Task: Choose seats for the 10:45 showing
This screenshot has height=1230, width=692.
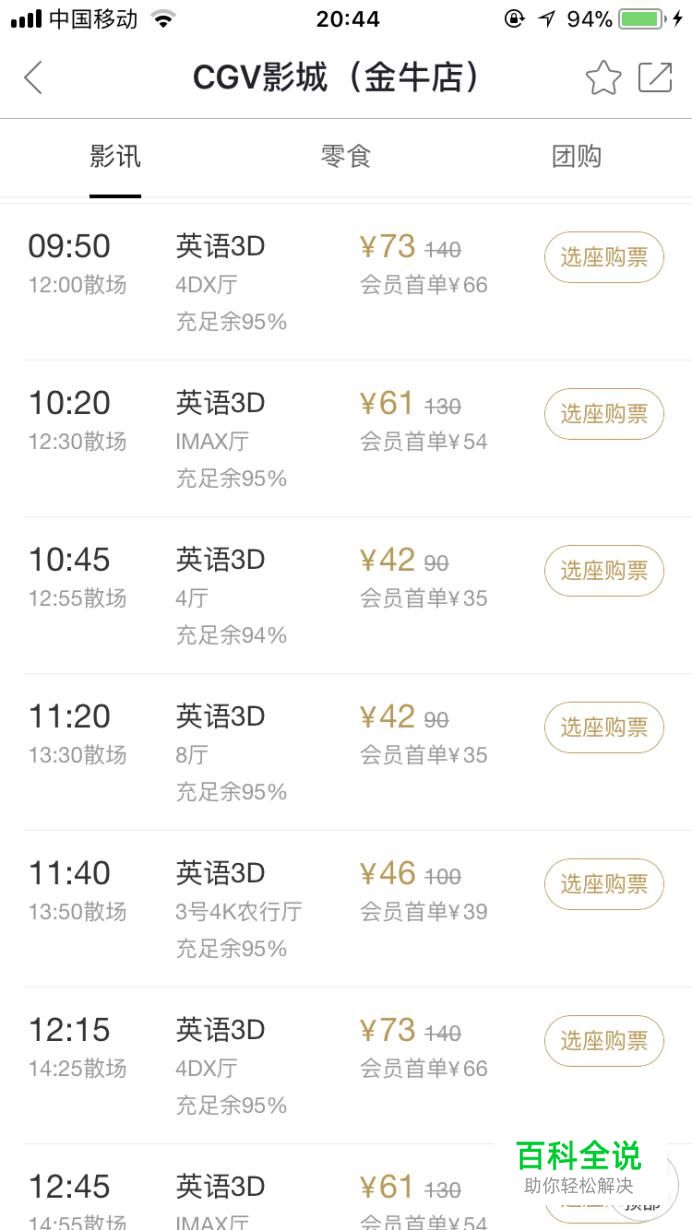Action: pos(604,571)
